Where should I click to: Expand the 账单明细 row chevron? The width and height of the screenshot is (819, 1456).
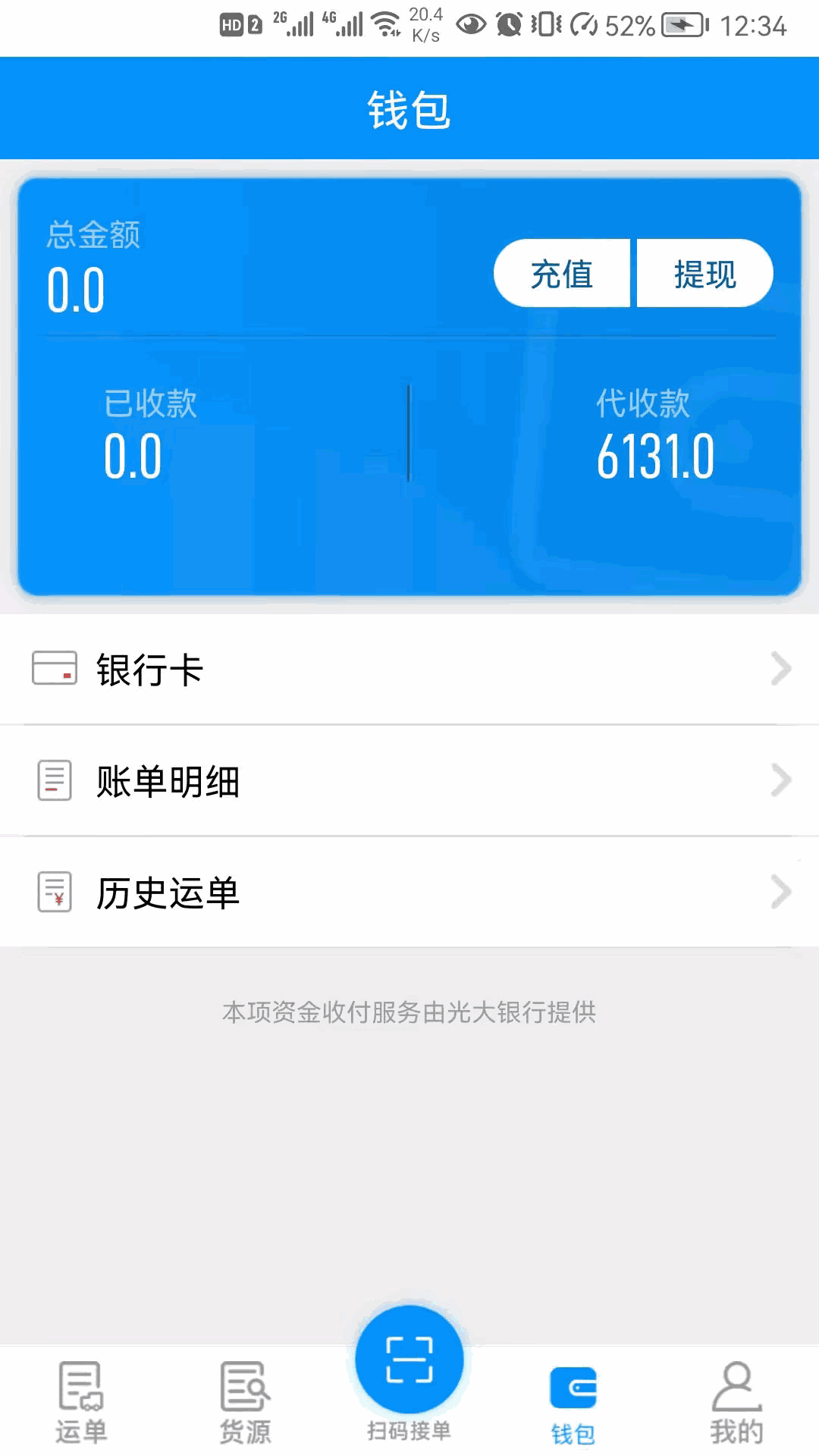[x=780, y=780]
